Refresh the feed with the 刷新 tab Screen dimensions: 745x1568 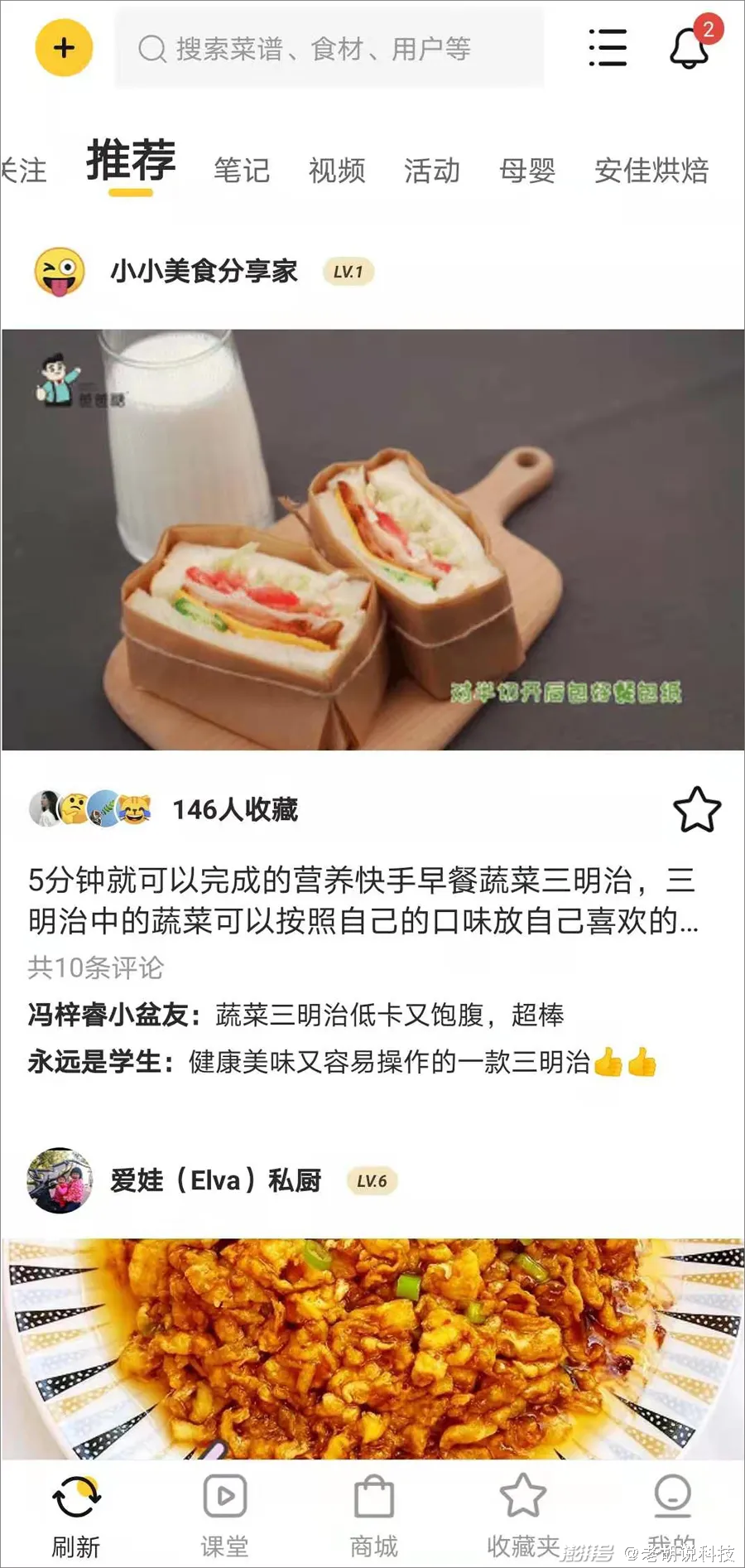click(76, 1515)
